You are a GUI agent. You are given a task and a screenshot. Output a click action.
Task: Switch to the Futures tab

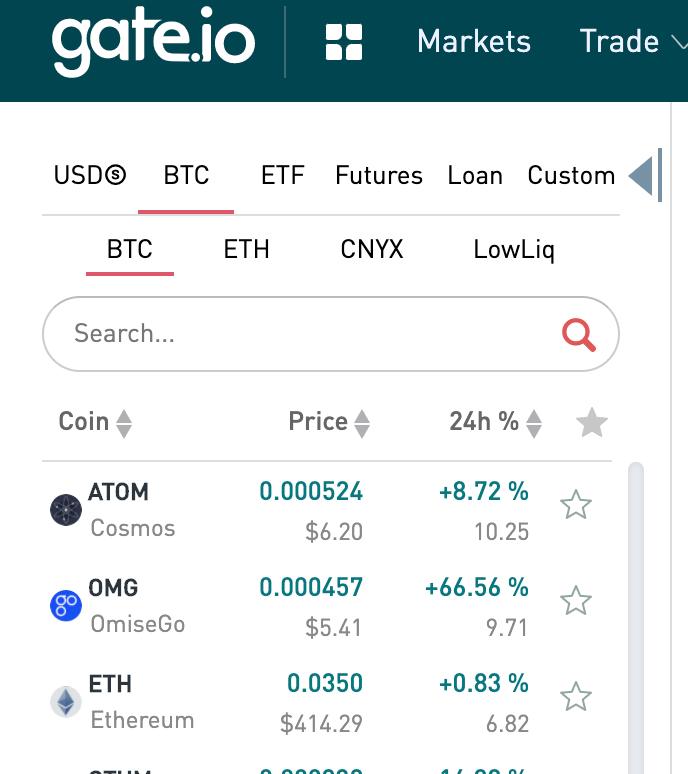point(379,176)
